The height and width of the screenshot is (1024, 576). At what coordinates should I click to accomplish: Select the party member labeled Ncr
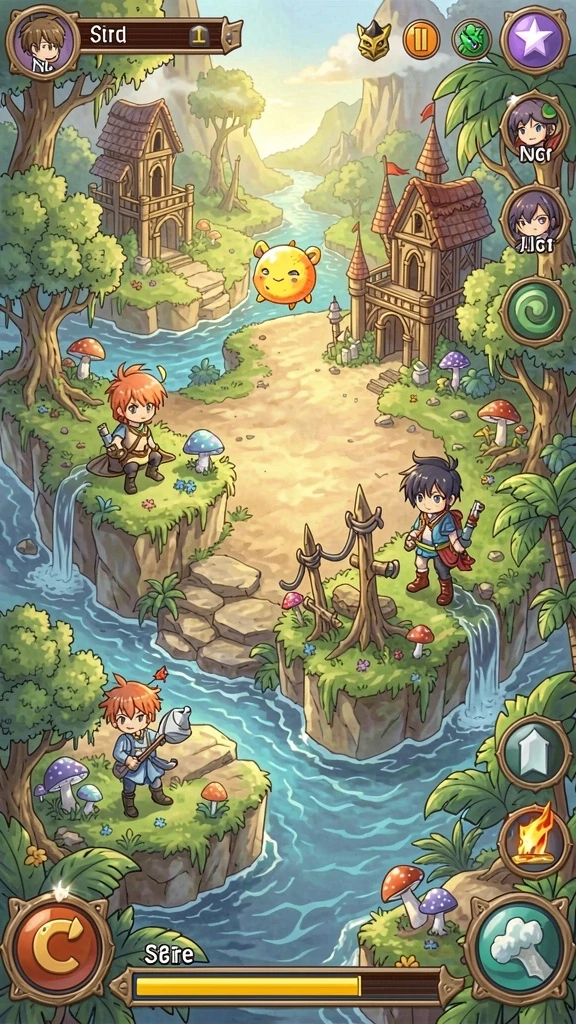[536, 127]
